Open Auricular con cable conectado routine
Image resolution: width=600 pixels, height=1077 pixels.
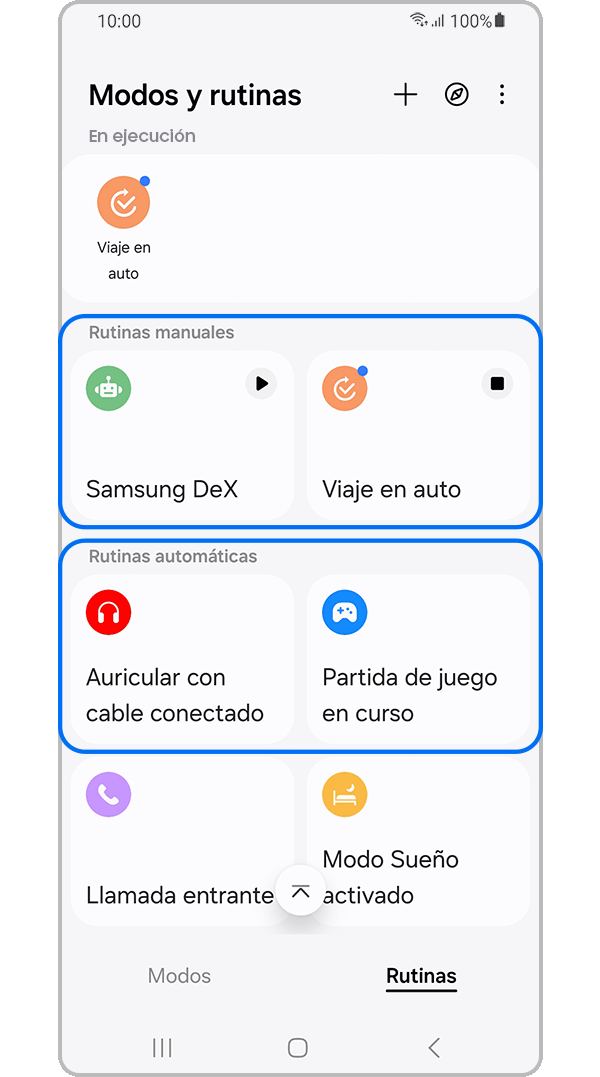[182, 658]
